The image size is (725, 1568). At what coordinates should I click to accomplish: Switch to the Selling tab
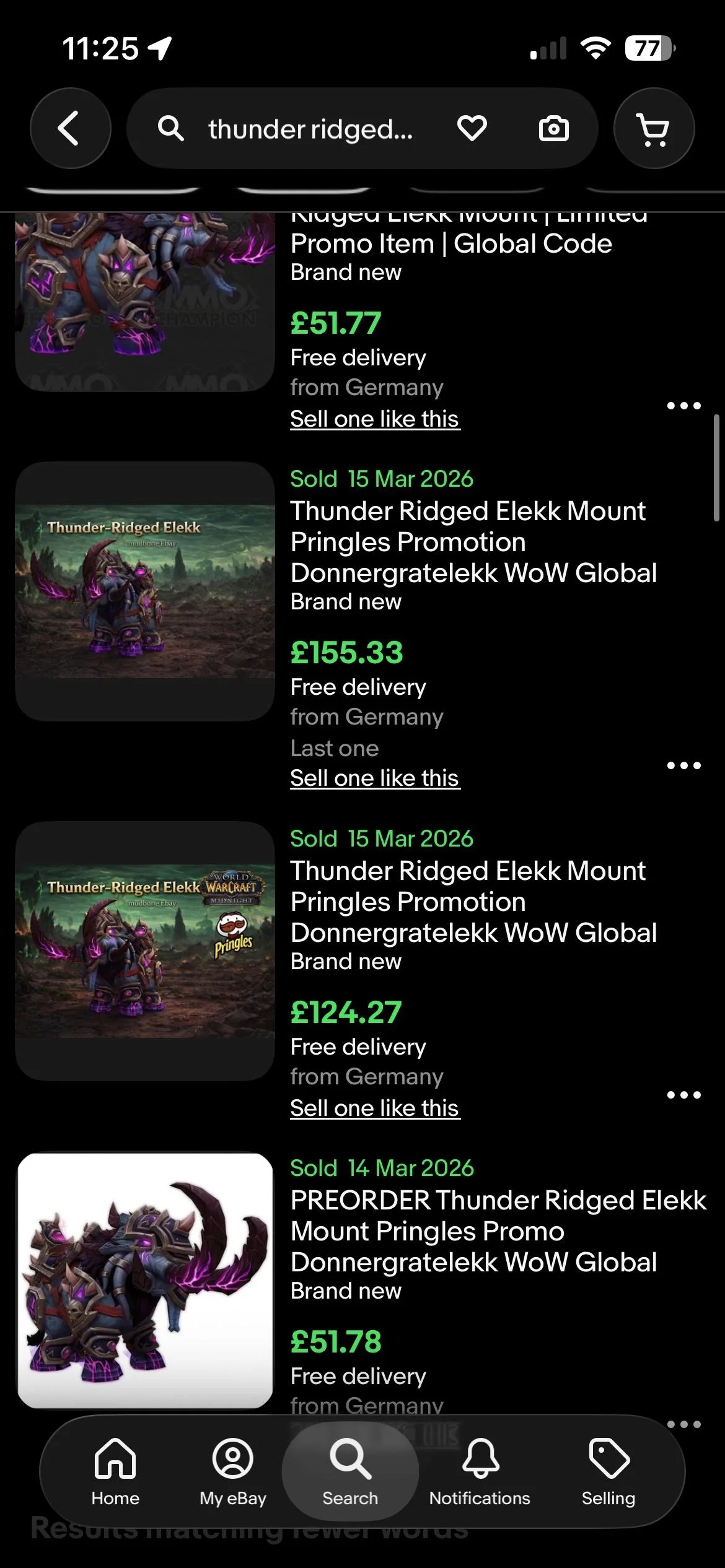(x=609, y=1471)
